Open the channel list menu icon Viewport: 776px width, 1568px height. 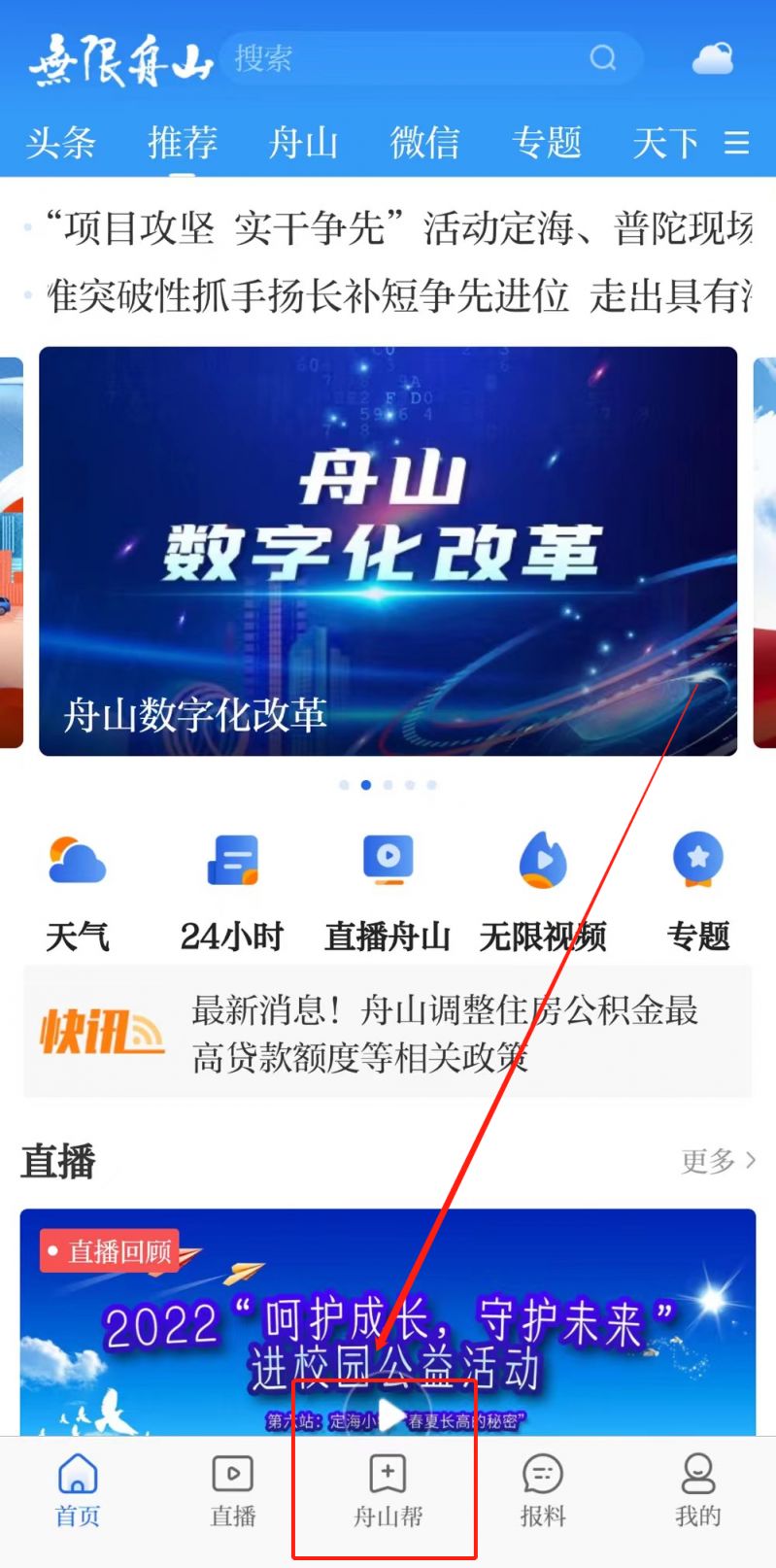point(737,144)
